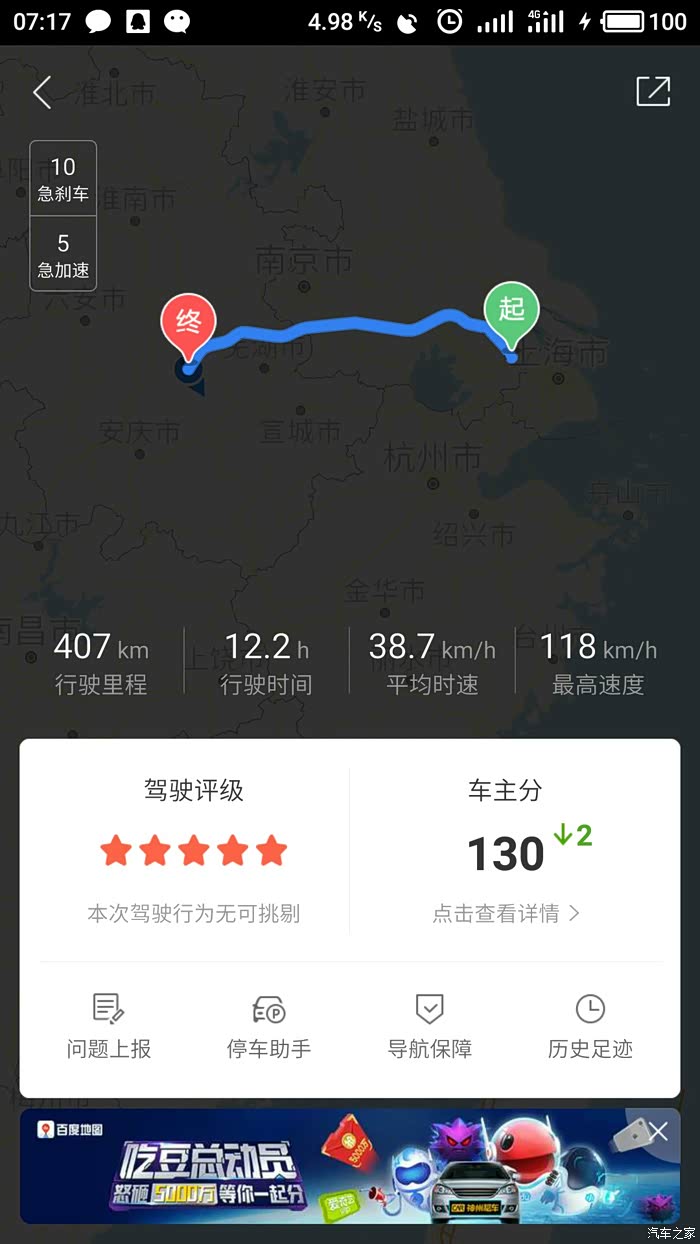
Task: Open the 吃豆总动员 banner ad
Action: point(330,1166)
